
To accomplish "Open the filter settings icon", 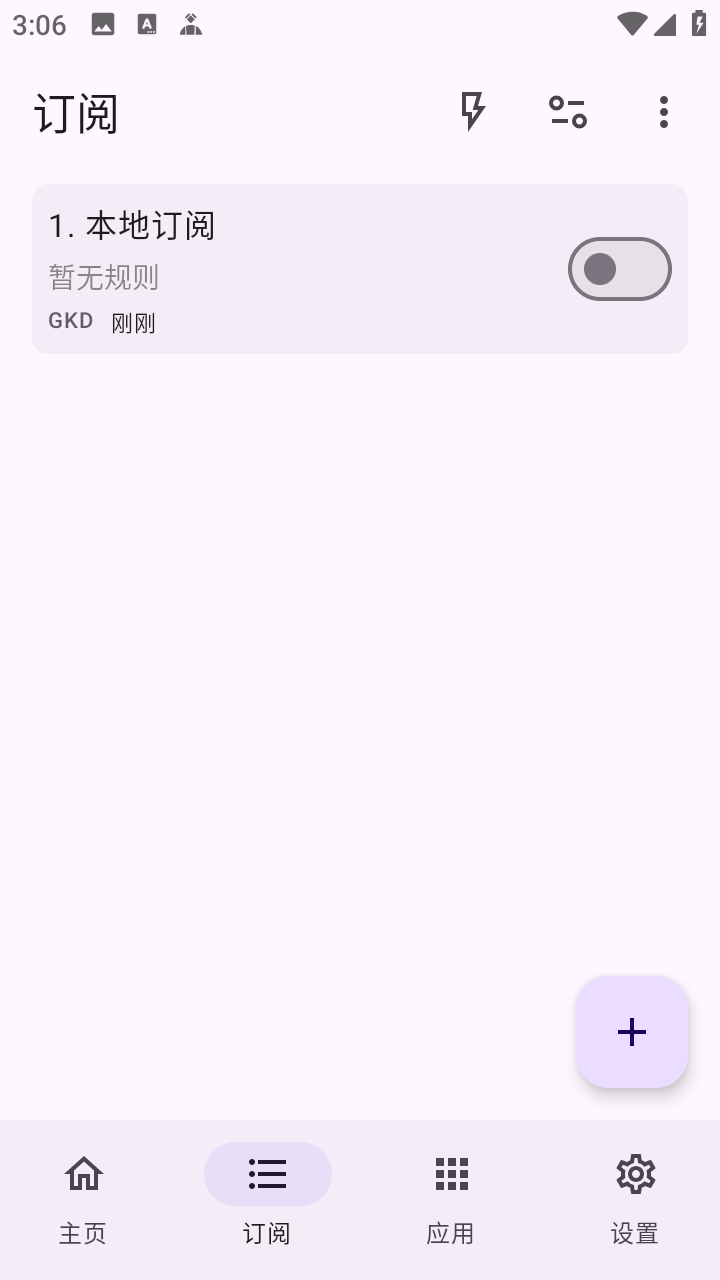I will click(x=568, y=112).
